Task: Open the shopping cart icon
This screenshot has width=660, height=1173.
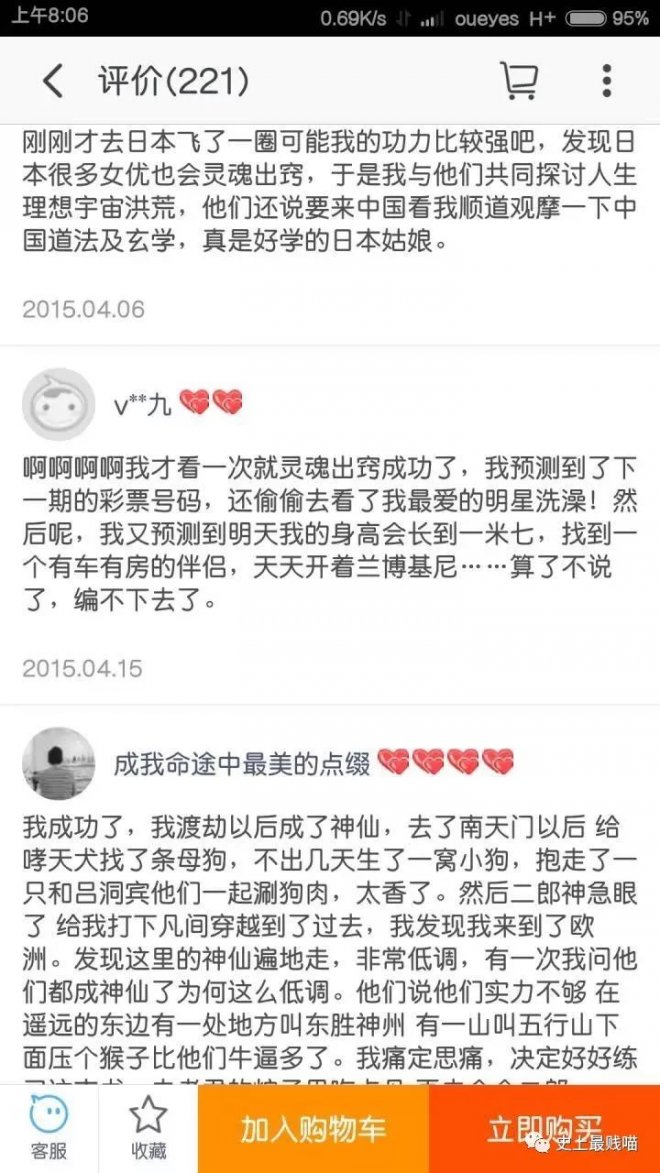Action: [519, 81]
